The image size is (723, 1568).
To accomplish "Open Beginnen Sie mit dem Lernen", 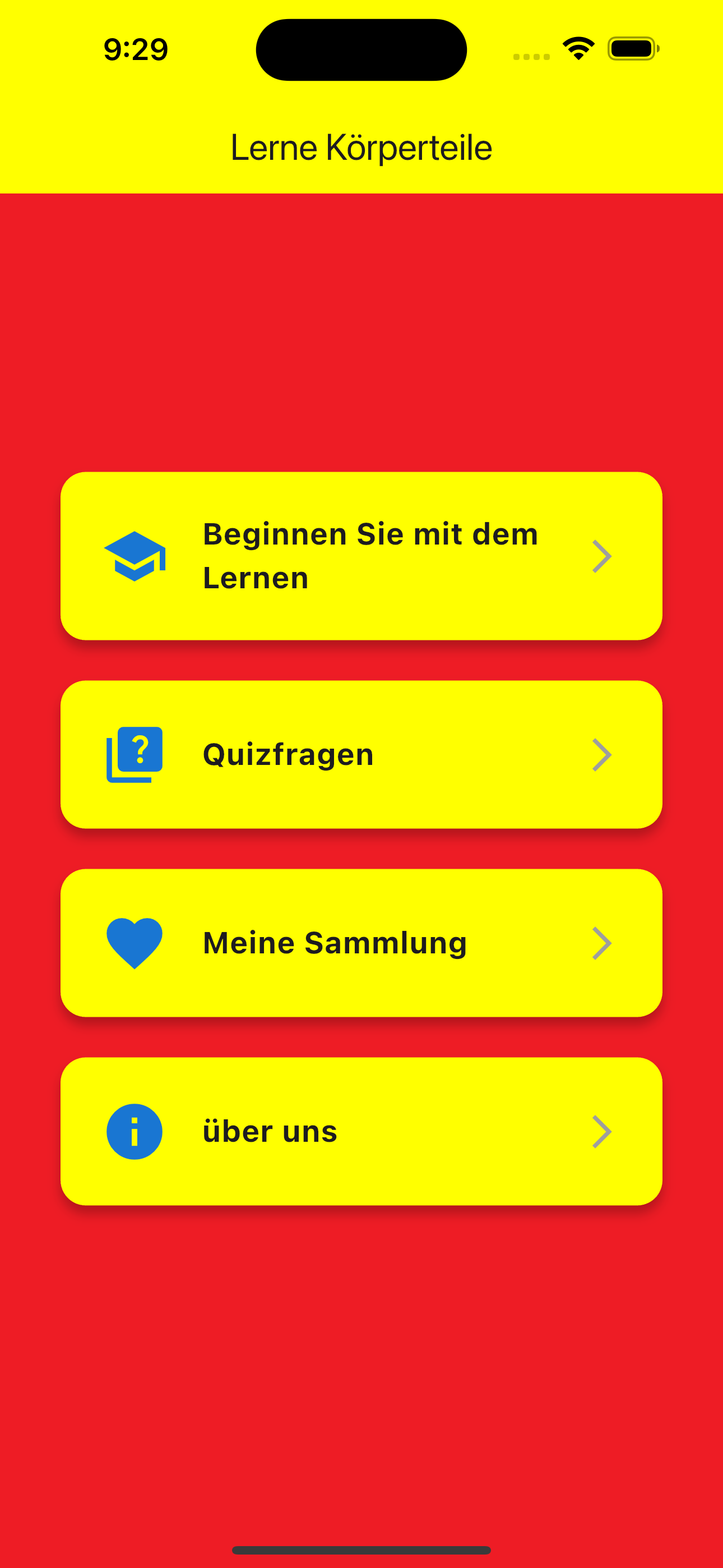I will coord(361,556).
